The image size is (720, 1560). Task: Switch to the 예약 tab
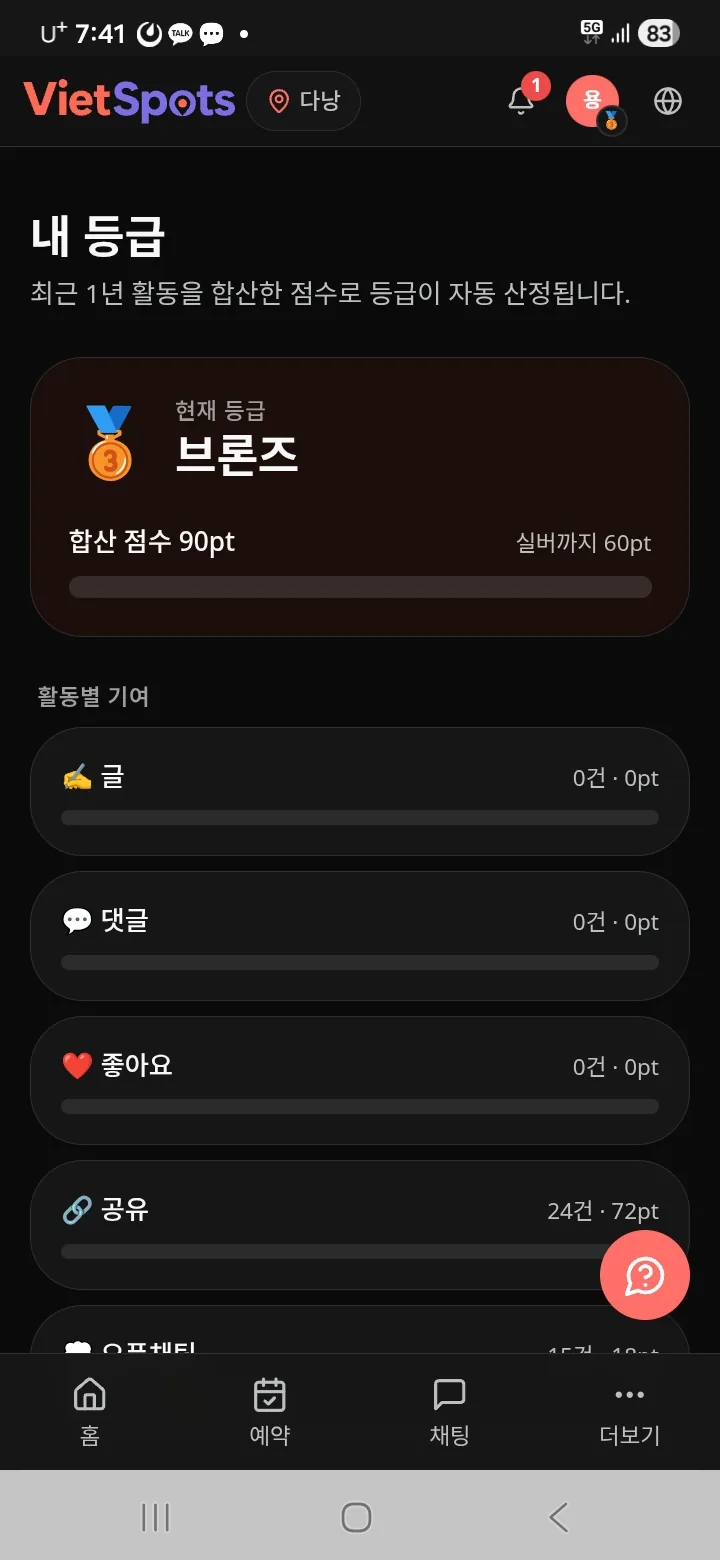click(270, 1412)
